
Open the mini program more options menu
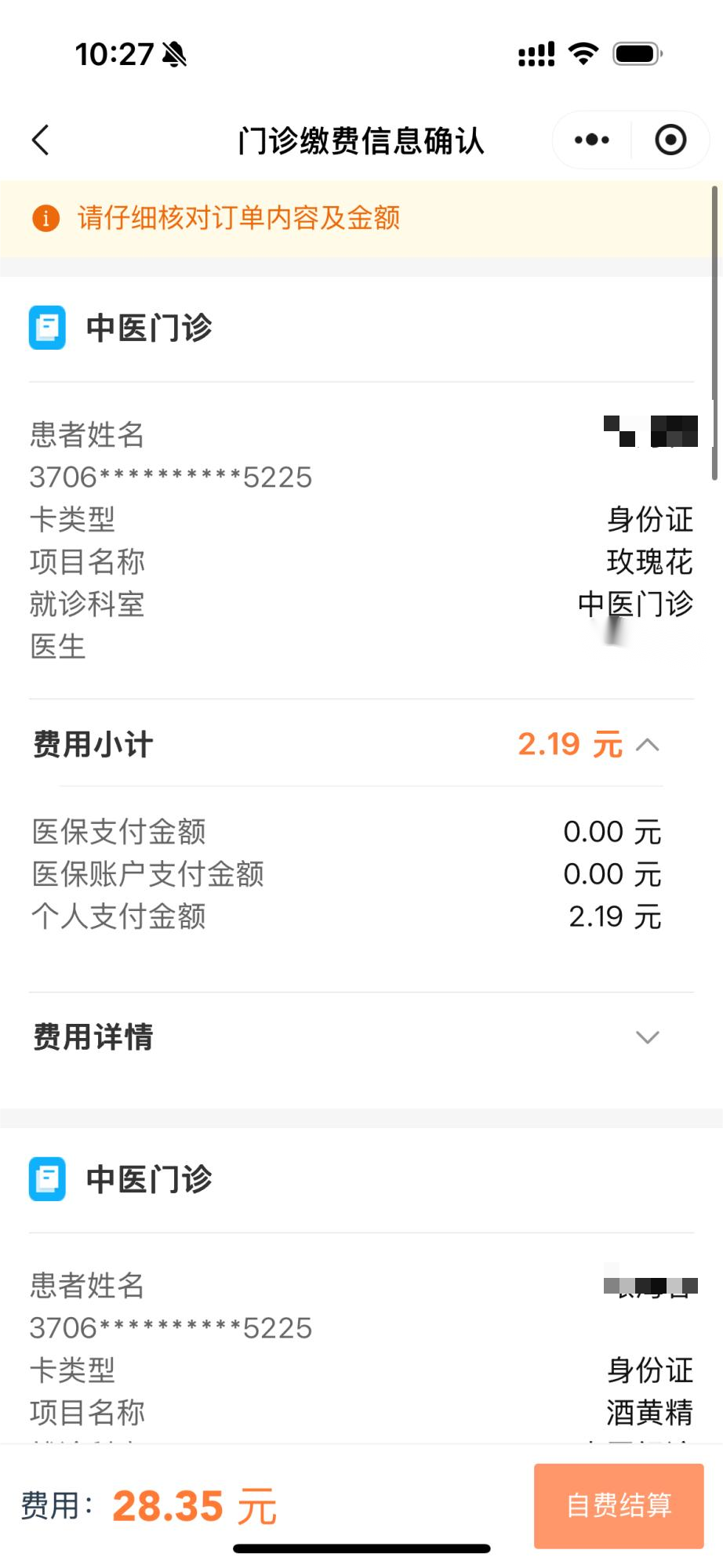[x=591, y=140]
